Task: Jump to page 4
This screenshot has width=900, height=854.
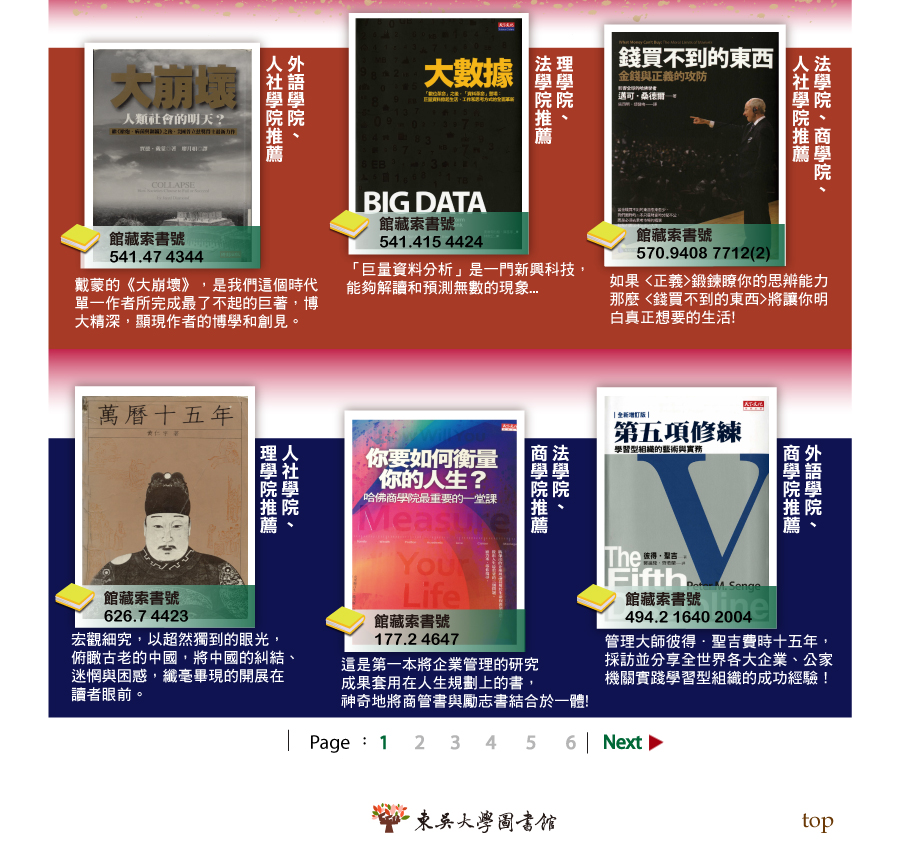Action: [x=491, y=743]
